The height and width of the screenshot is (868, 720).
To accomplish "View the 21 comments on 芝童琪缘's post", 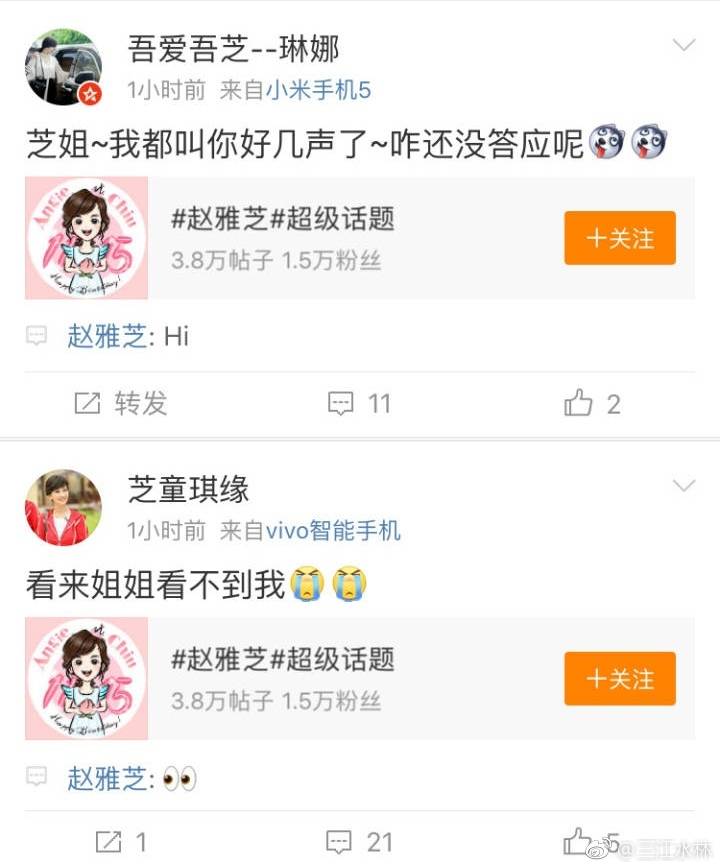I will (x=360, y=842).
